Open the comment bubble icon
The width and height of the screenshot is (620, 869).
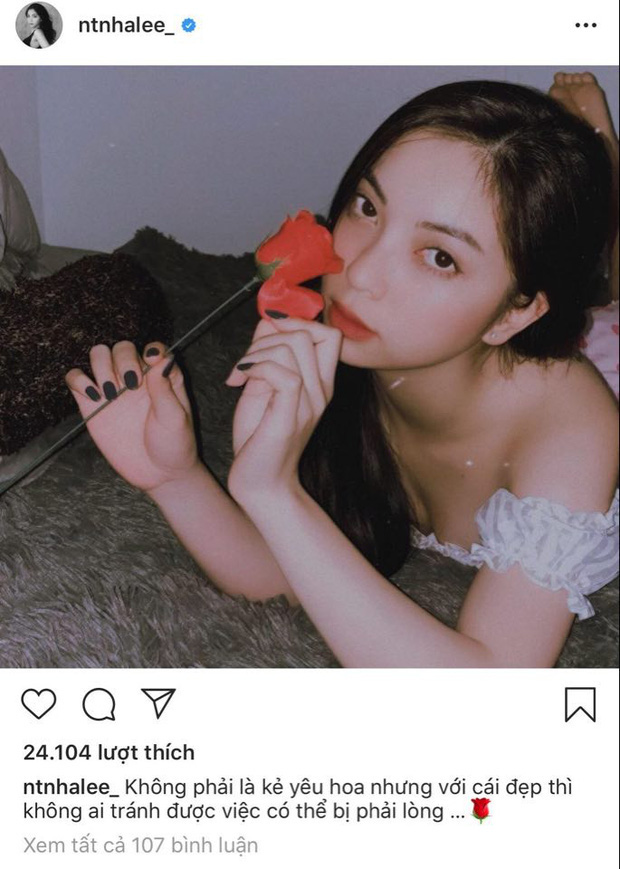tap(98, 704)
